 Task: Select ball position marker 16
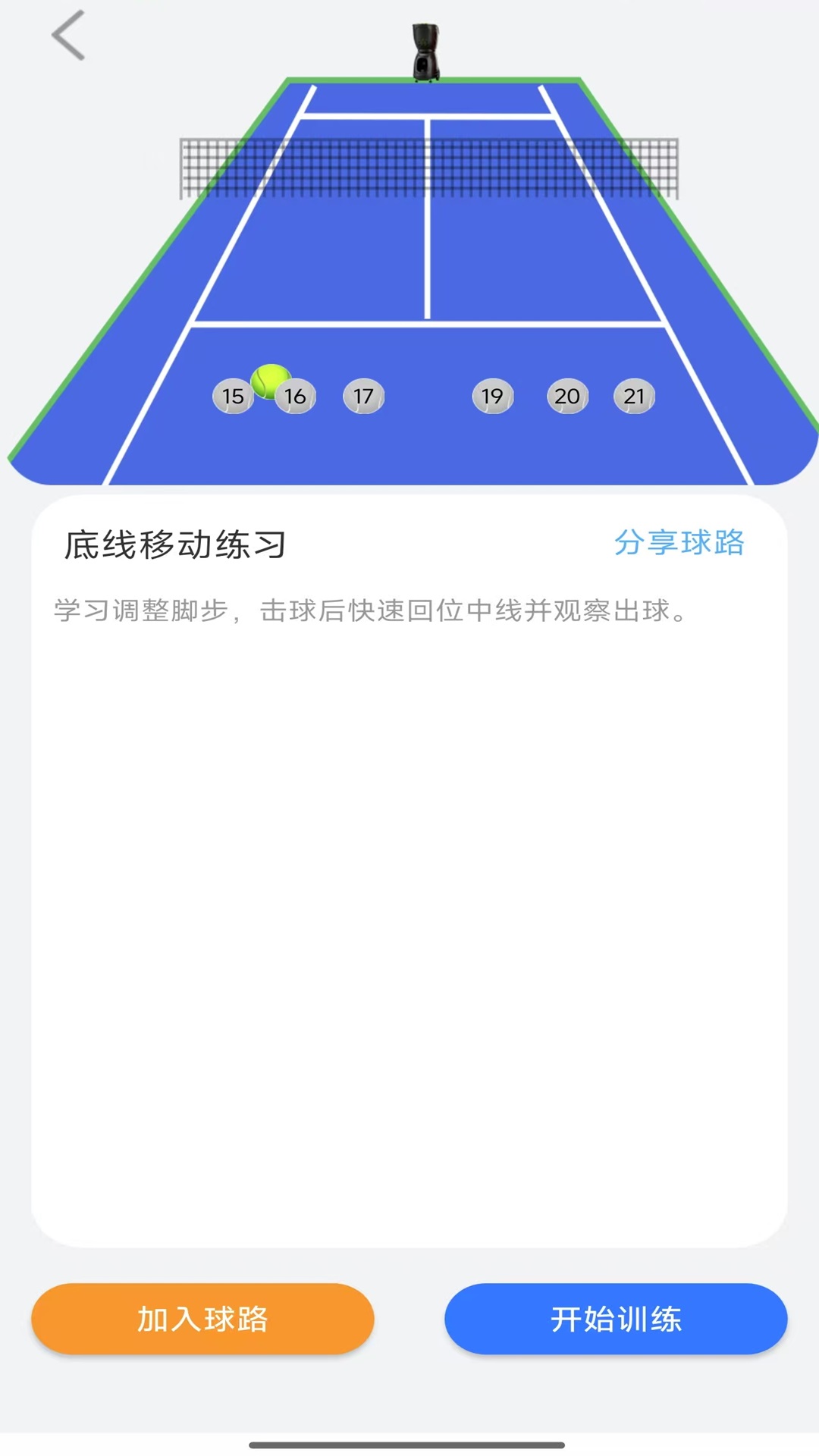[x=295, y=395]
